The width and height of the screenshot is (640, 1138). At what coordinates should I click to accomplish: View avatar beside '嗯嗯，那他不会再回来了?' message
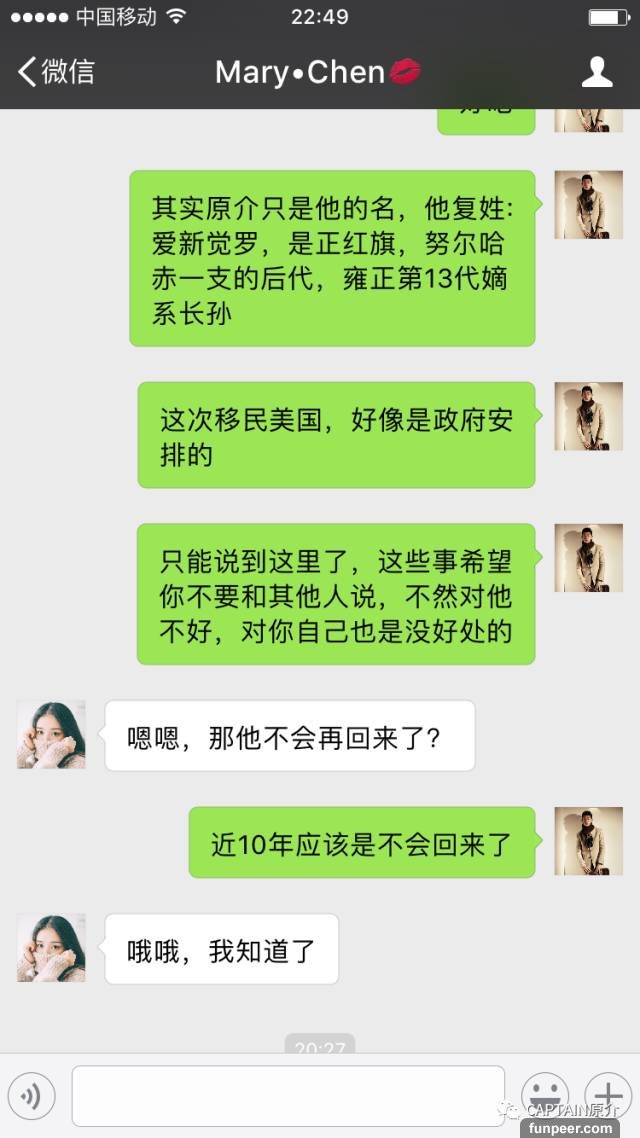(x=51, y=735)
